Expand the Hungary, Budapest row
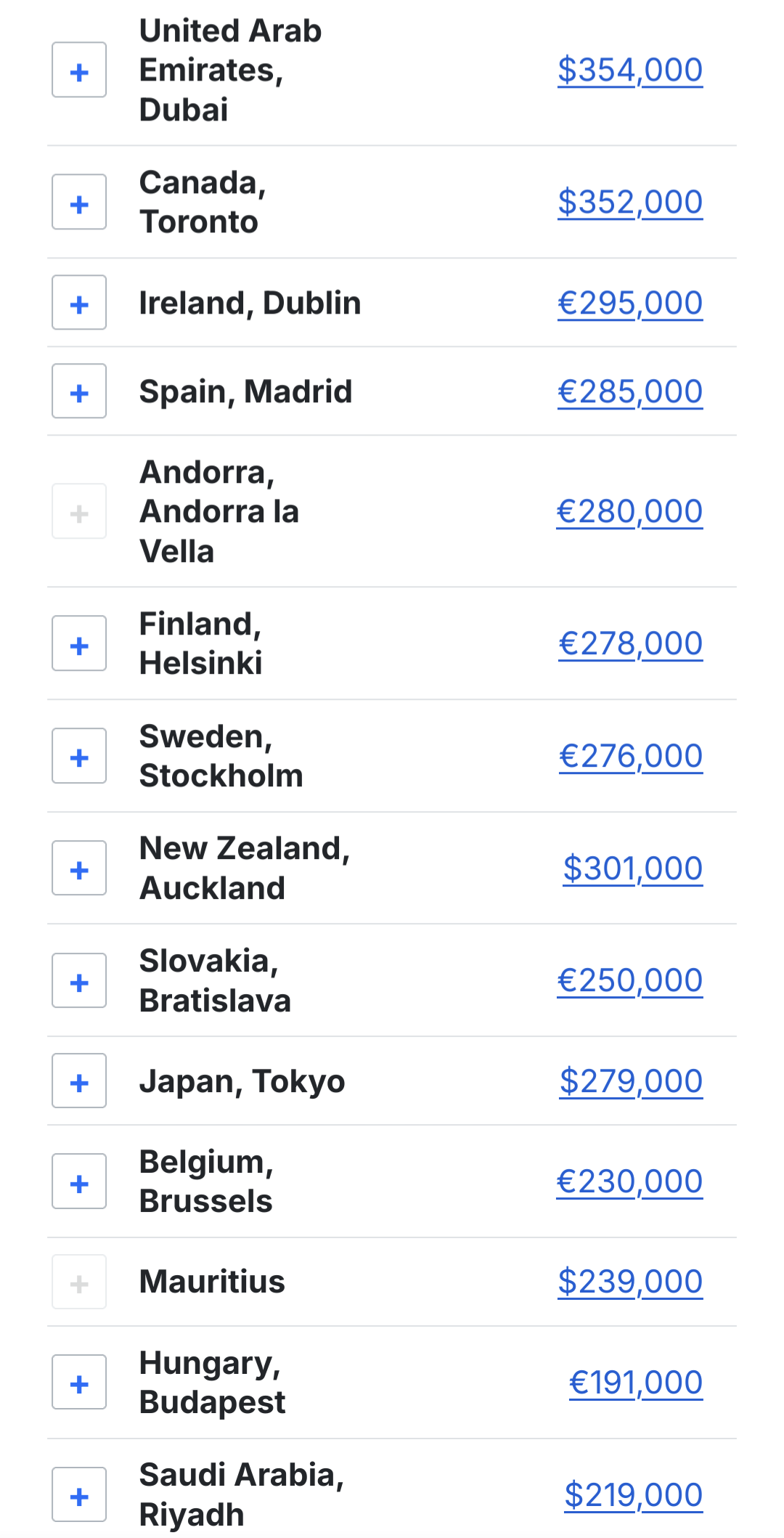This screenshot has height=1538, width=784. (x=79, y=1383)
